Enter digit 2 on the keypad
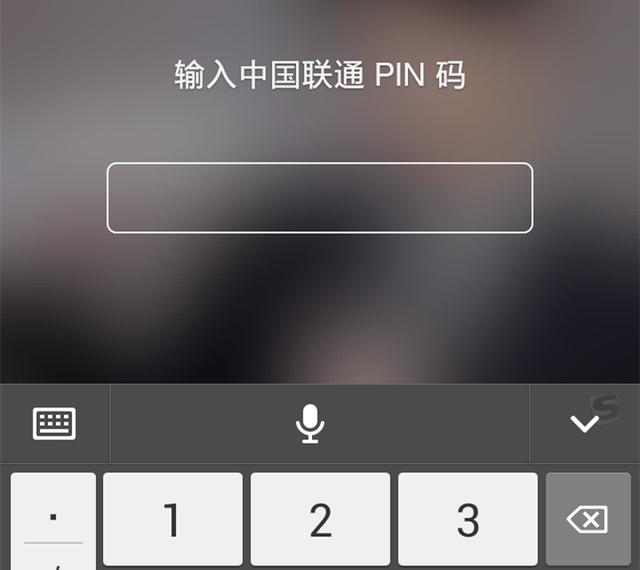This screenshot has height=570, width=640. click(x=320, y=520)
